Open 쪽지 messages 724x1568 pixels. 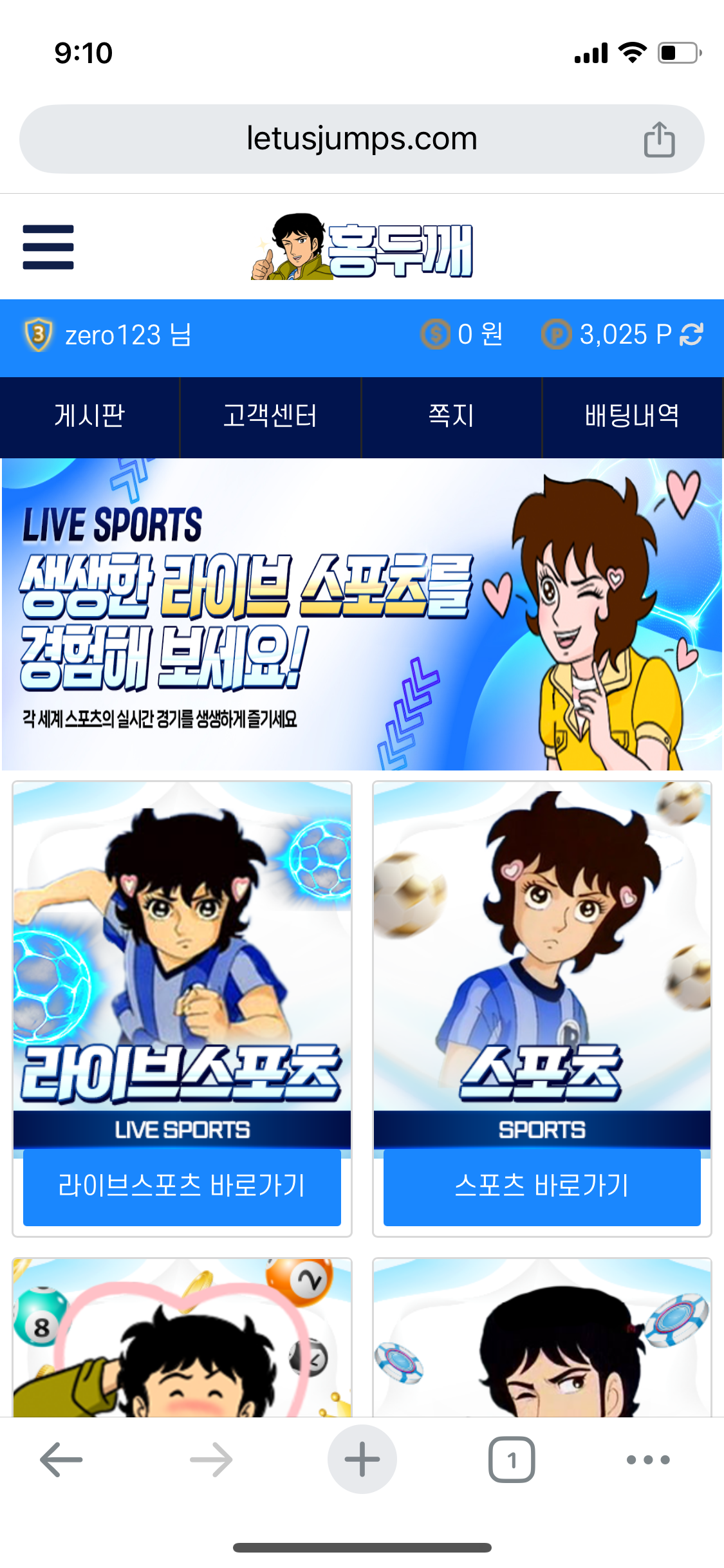[x=451, y=416]
